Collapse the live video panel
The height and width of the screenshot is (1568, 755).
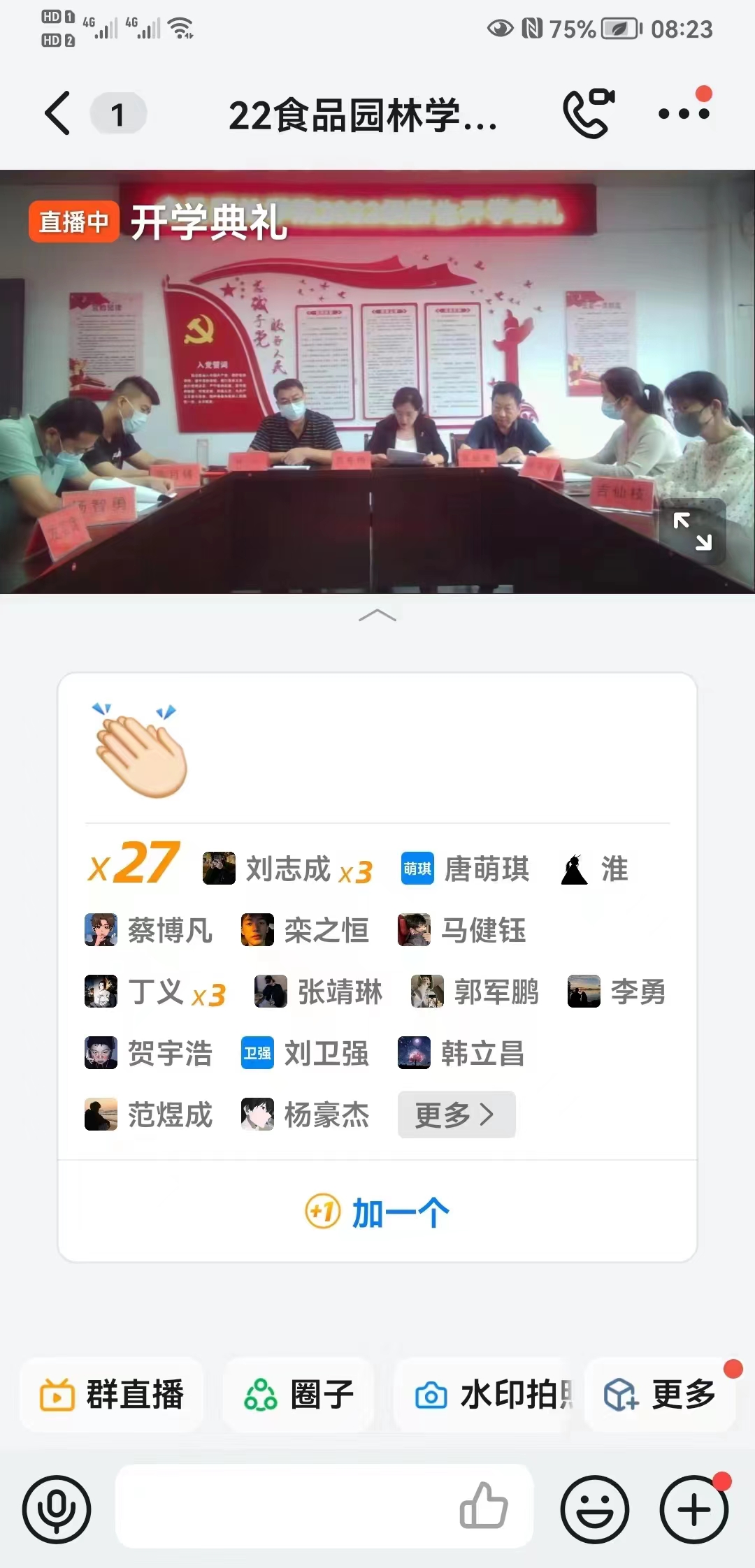point(377,616)
